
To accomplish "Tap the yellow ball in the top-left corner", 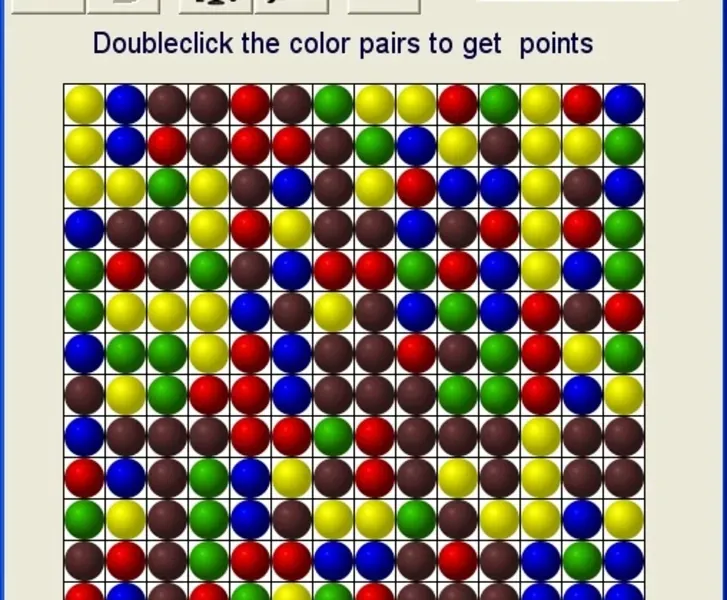I will click(x=84, y=104).
